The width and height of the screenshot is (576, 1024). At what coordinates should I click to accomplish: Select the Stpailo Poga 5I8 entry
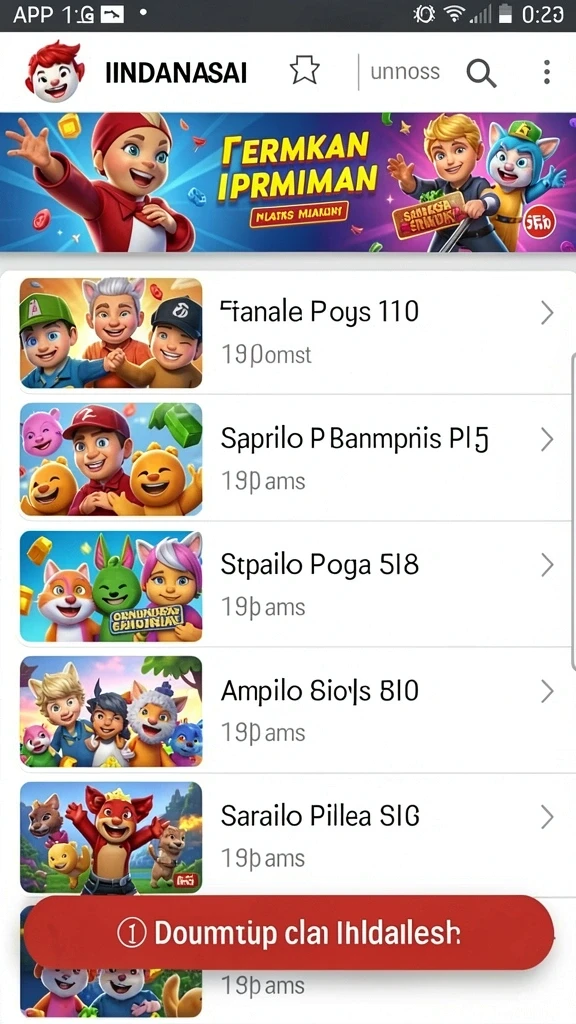pyautogui.click(x=288, y=584)
